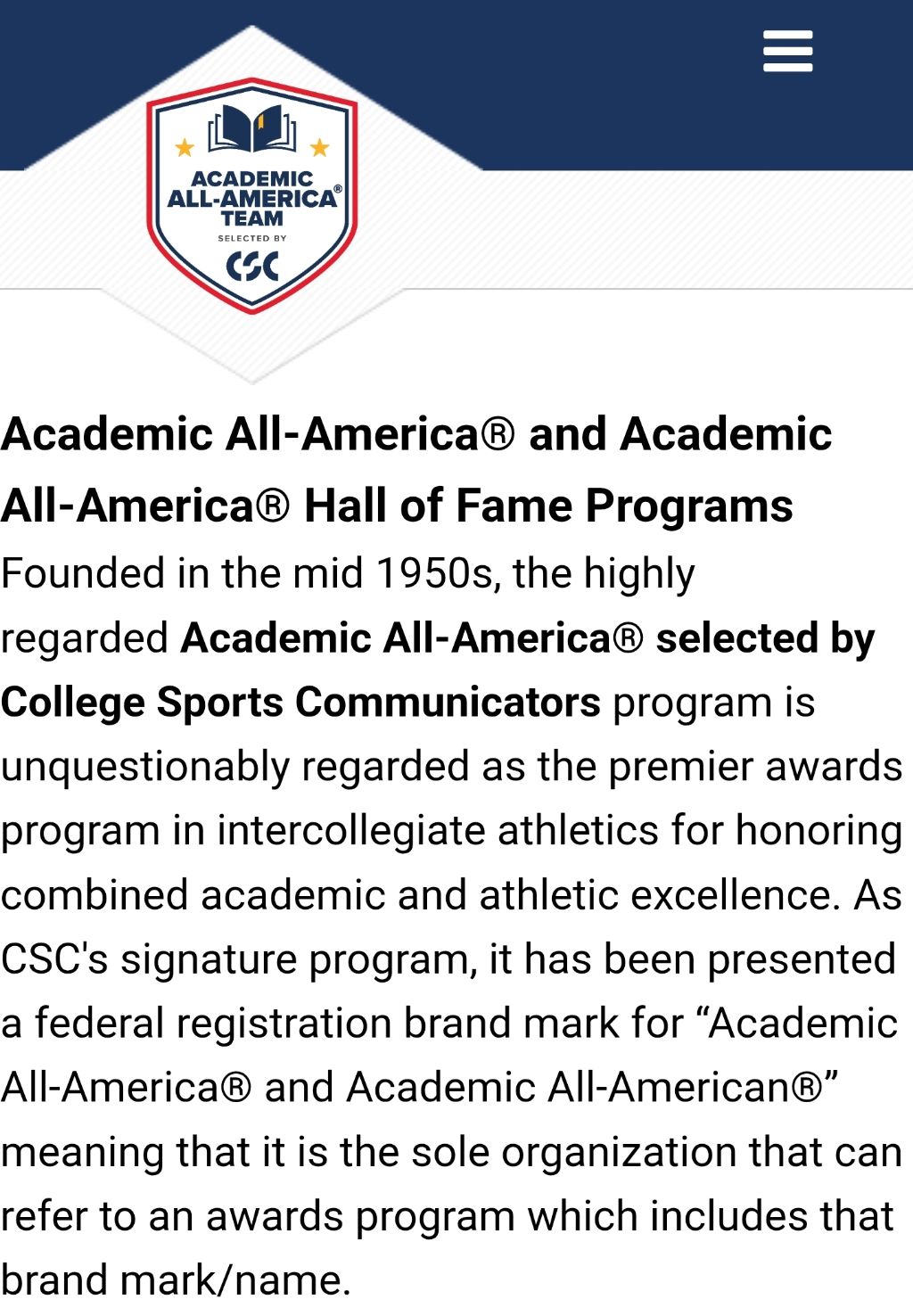
Task: Tap the Academic All-America Team logo
Action: (x=252, y=196)
